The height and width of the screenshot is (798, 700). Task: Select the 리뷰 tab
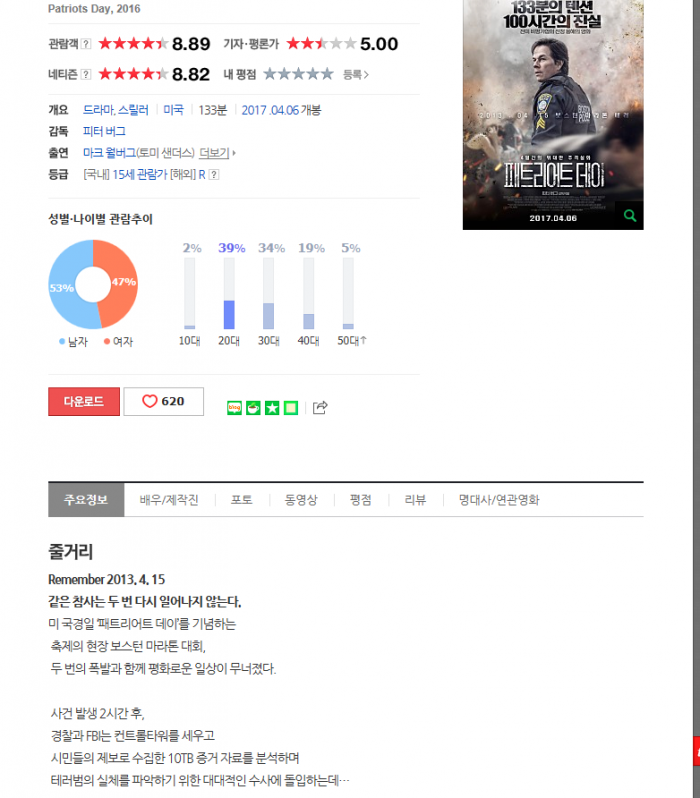click(415, 499)
